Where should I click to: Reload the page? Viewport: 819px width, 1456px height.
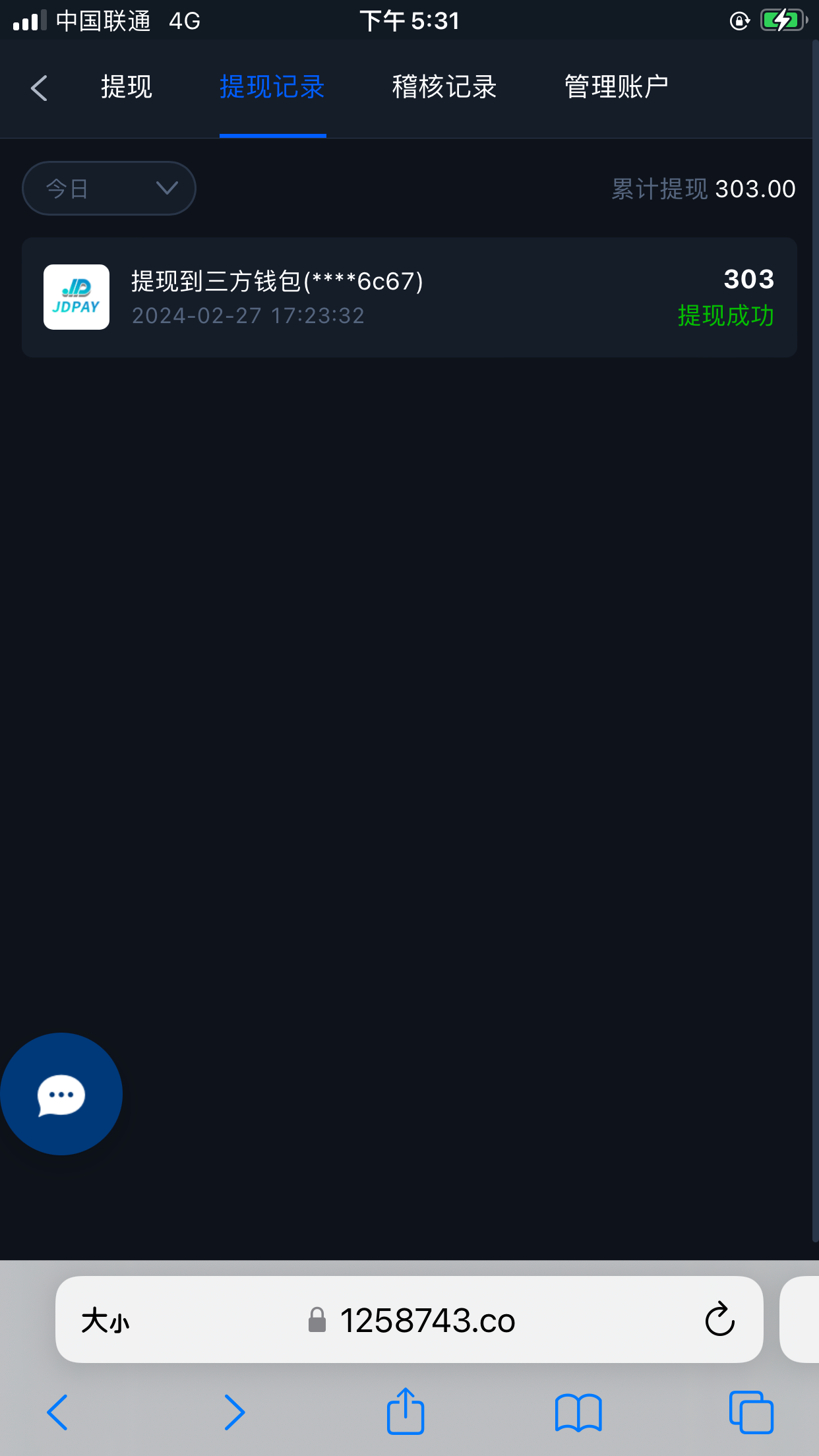pos(719,1319)
